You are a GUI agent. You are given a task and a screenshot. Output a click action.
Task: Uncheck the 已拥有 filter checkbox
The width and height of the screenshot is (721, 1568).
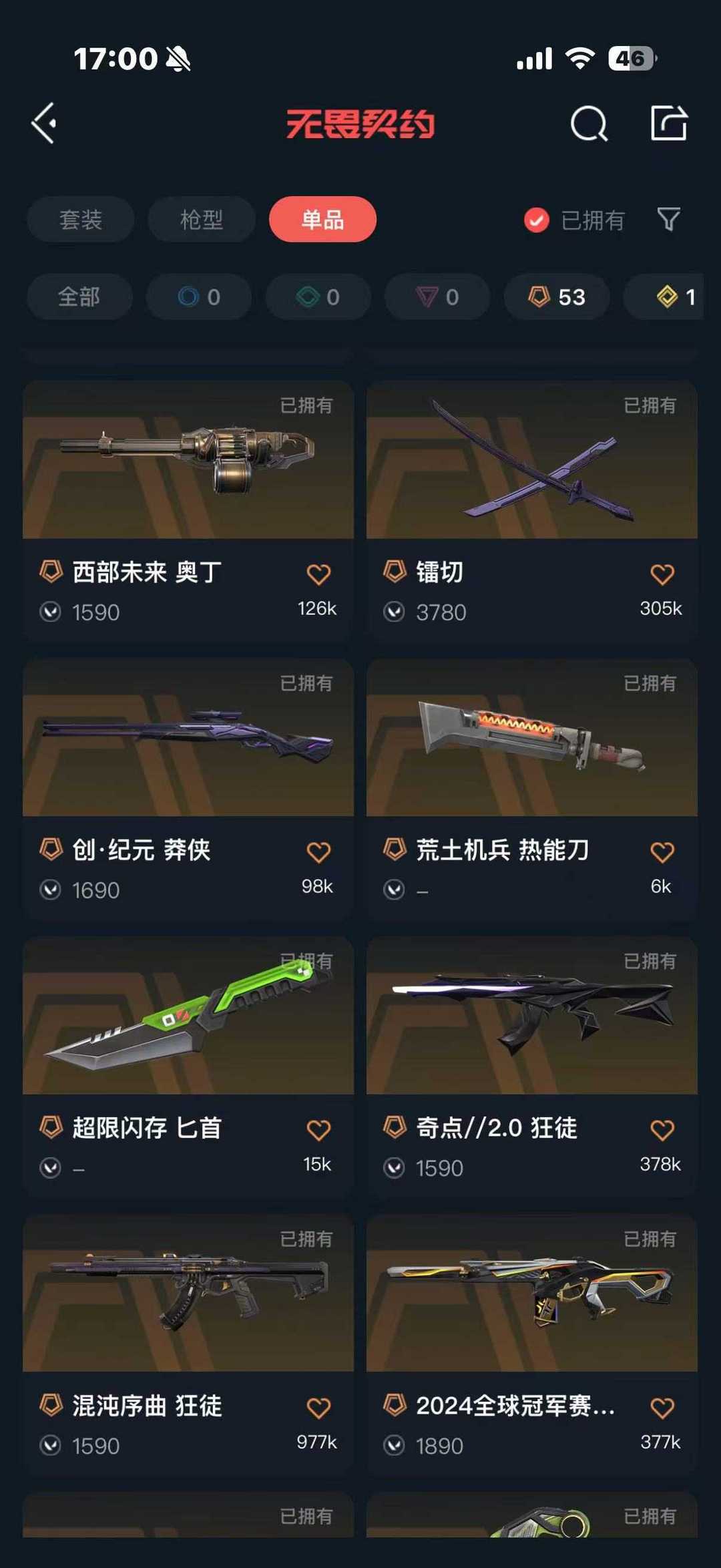[536, 220]
